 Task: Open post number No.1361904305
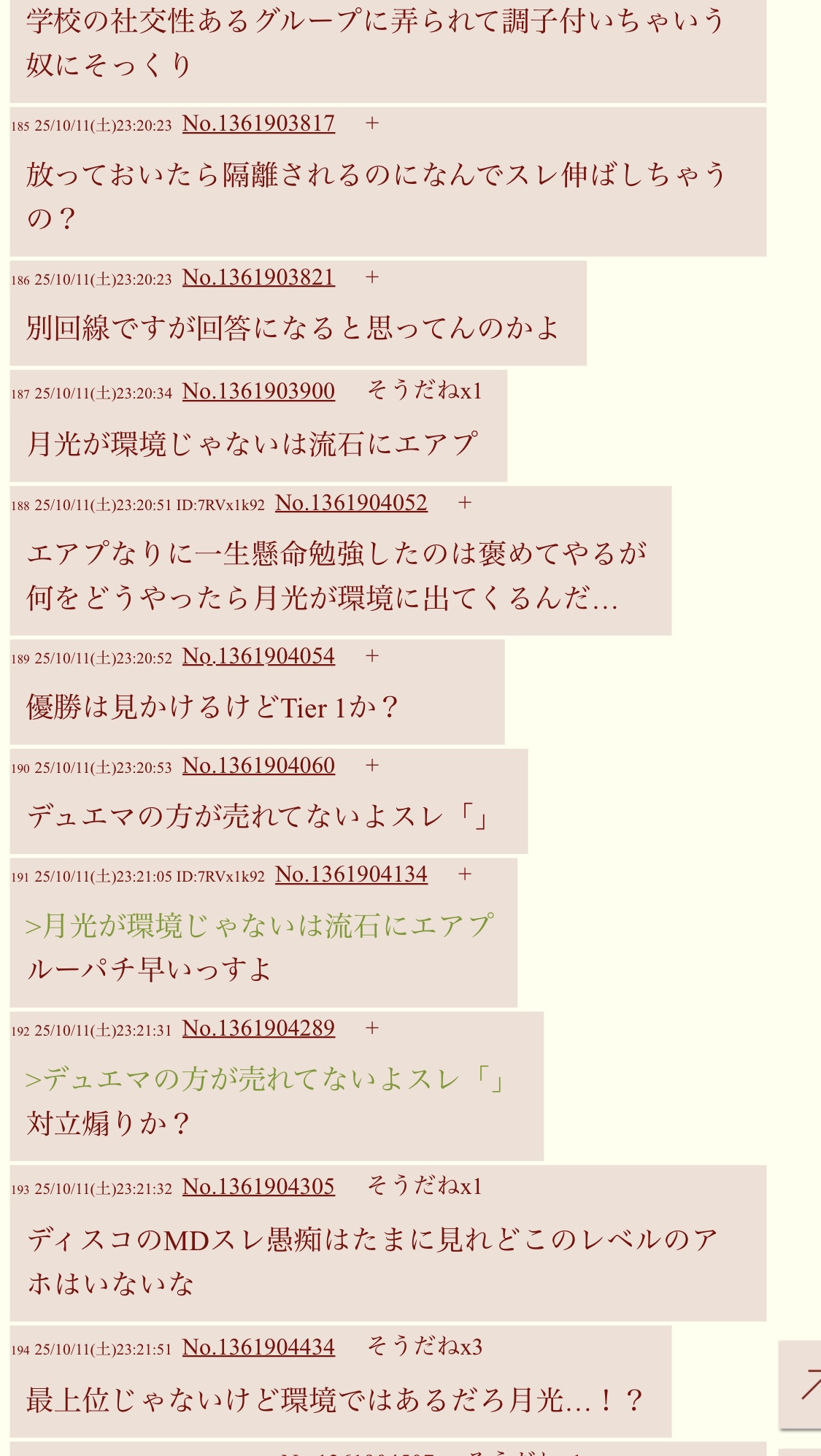(258, 1187)
